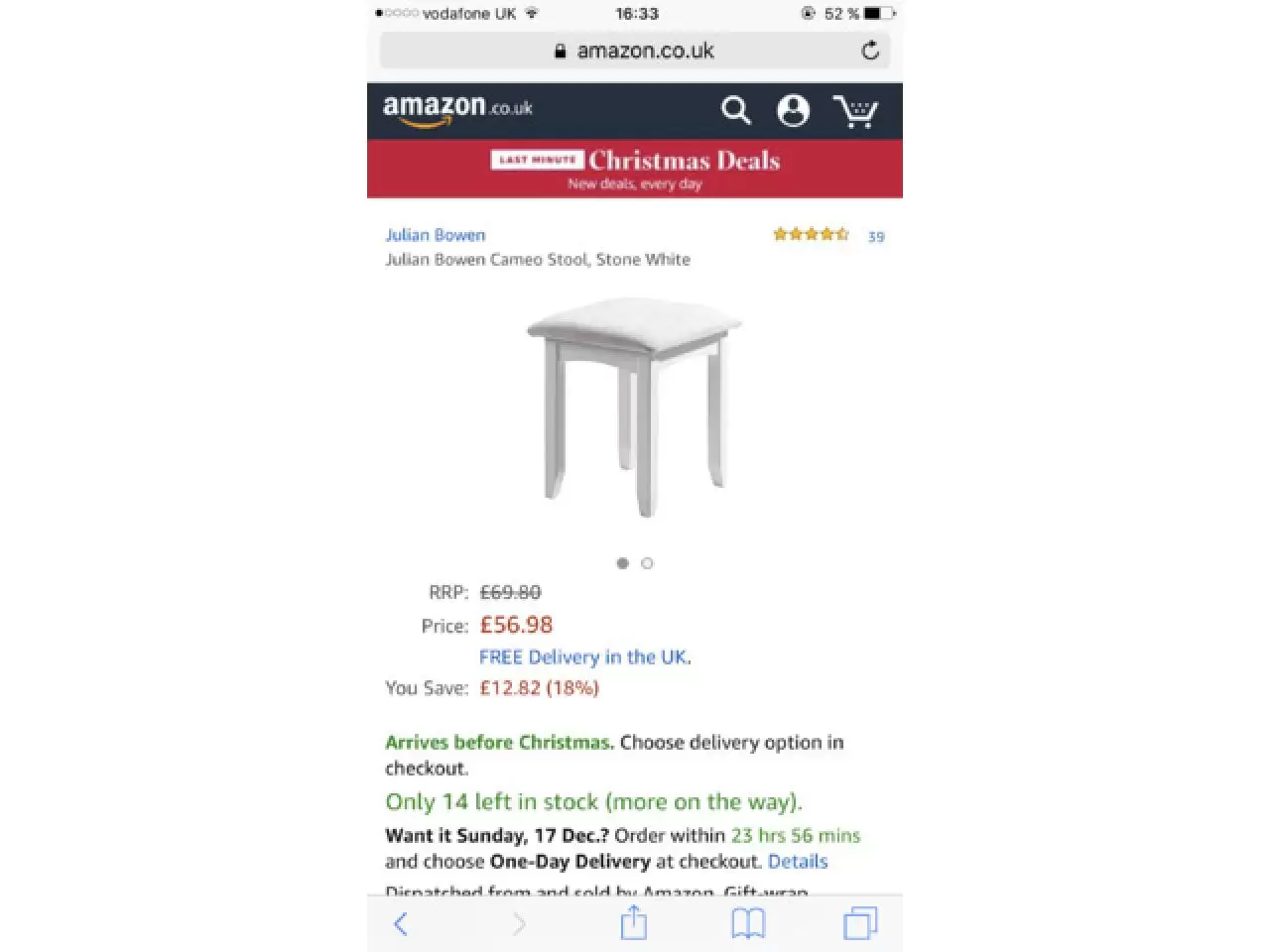Tap the amazon.co.uk address bar

(x=635, y=51)
